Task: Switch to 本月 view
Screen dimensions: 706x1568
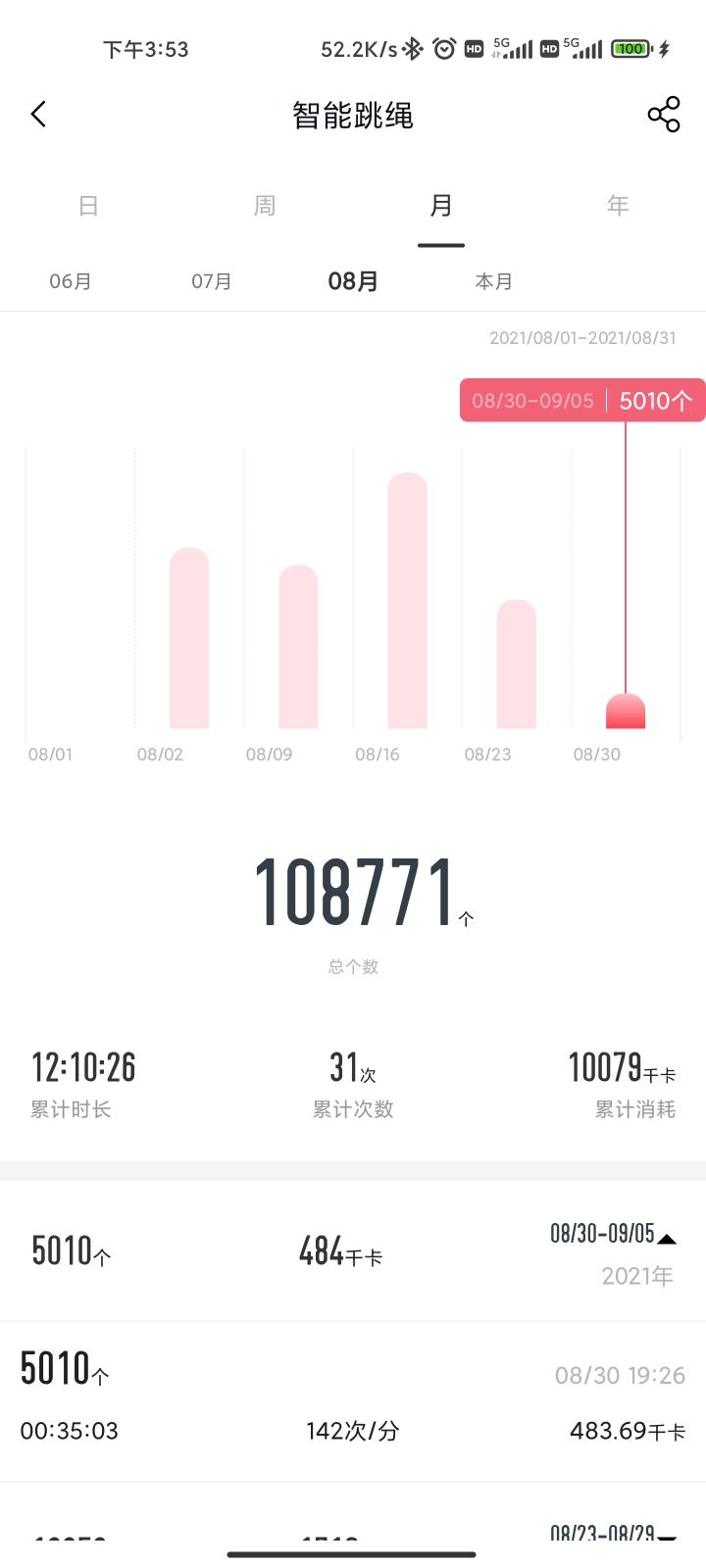Action: [x=494, y=281]
